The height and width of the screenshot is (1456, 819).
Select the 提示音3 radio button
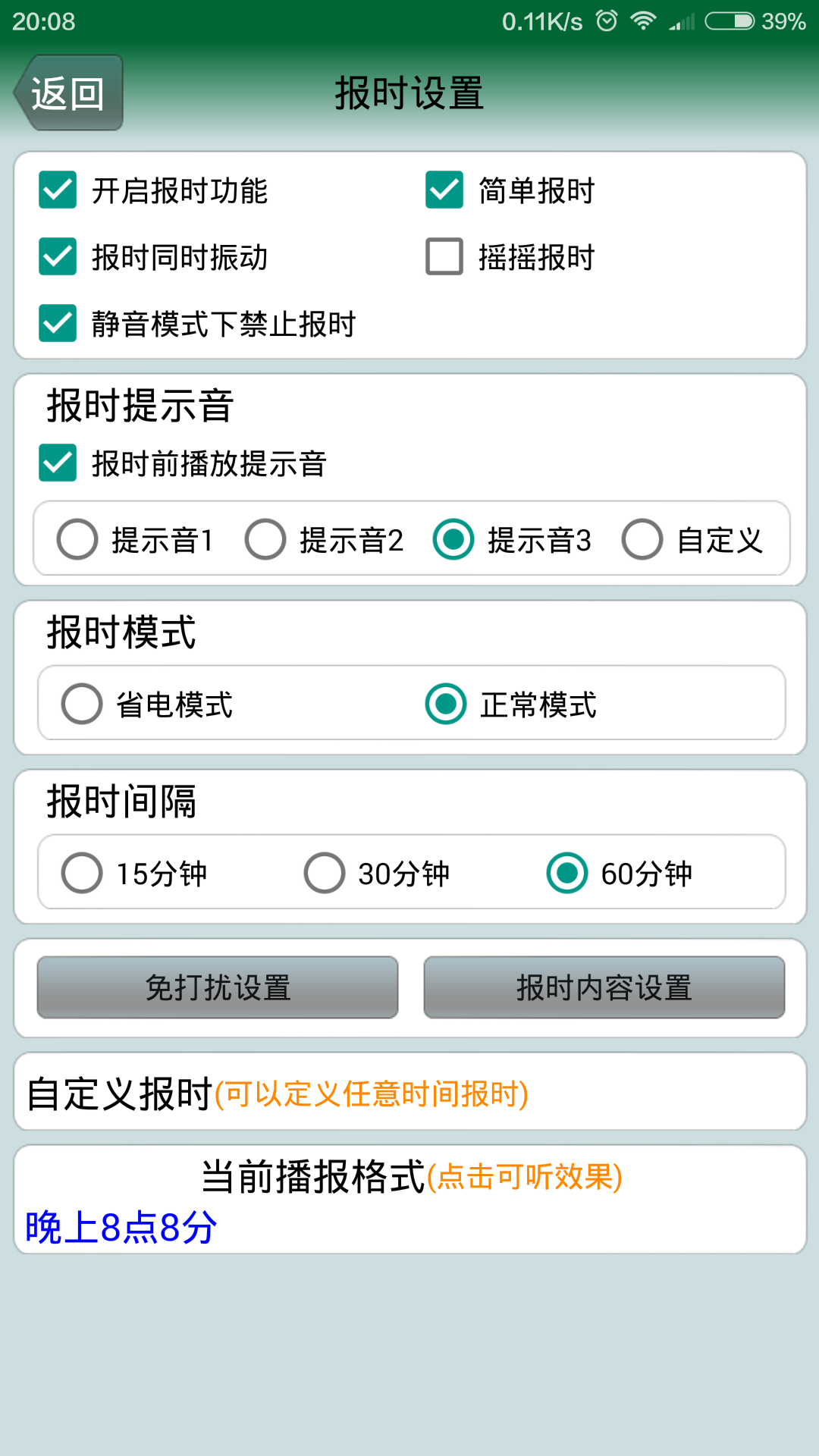pyautogui.click(x=453, y=539)
